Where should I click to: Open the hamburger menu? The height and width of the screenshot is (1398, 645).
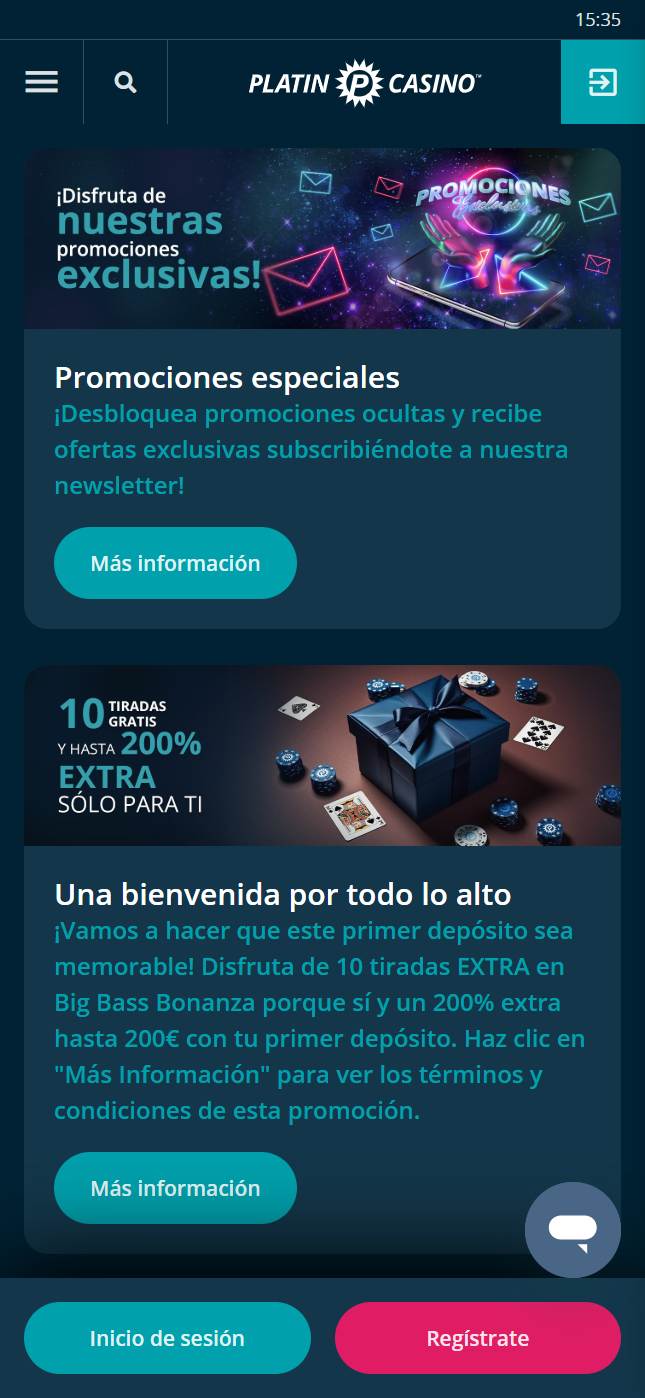point(41,82)
